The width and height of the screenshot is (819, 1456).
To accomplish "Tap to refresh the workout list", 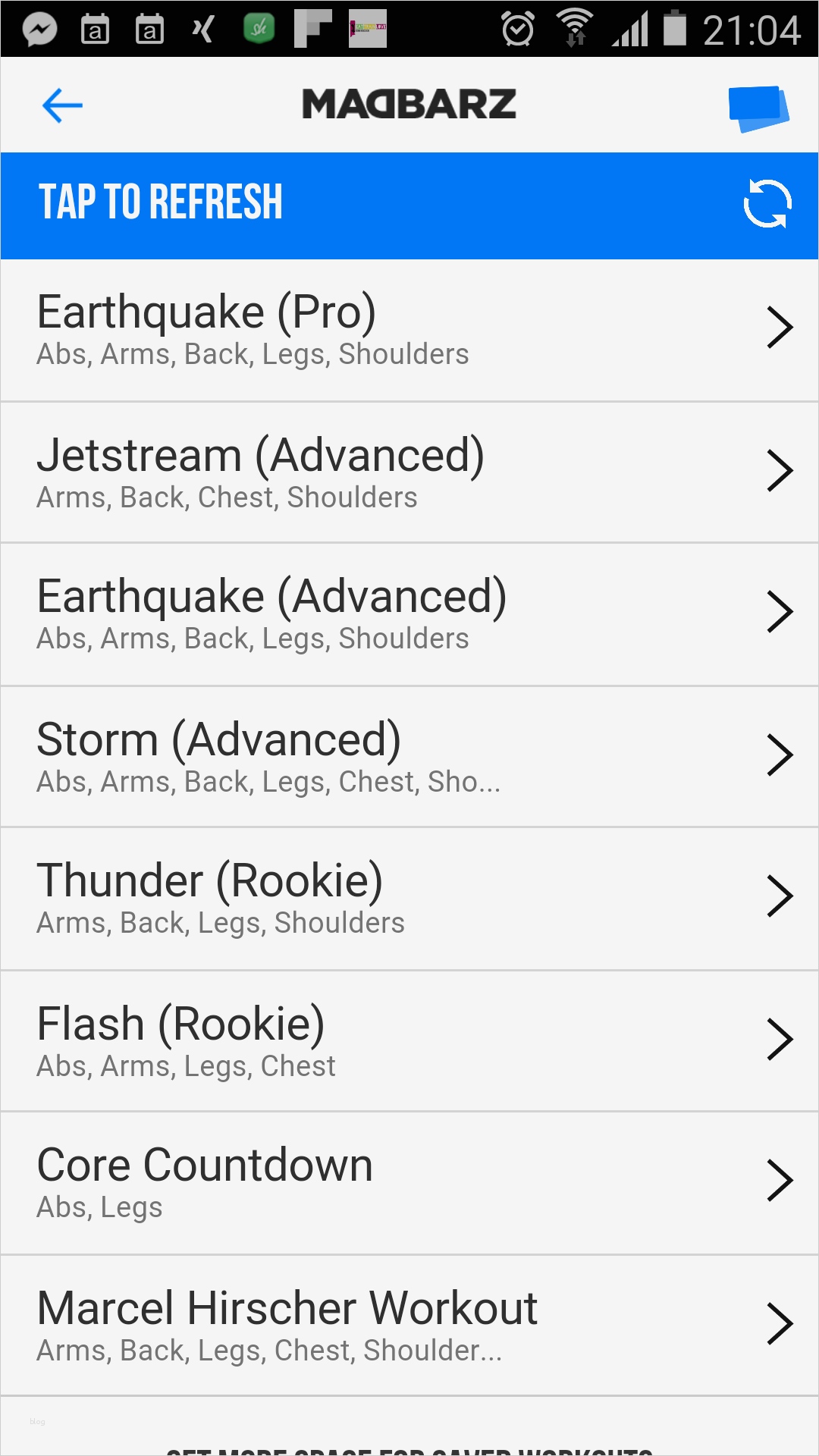I will click(x=409, y=205).
